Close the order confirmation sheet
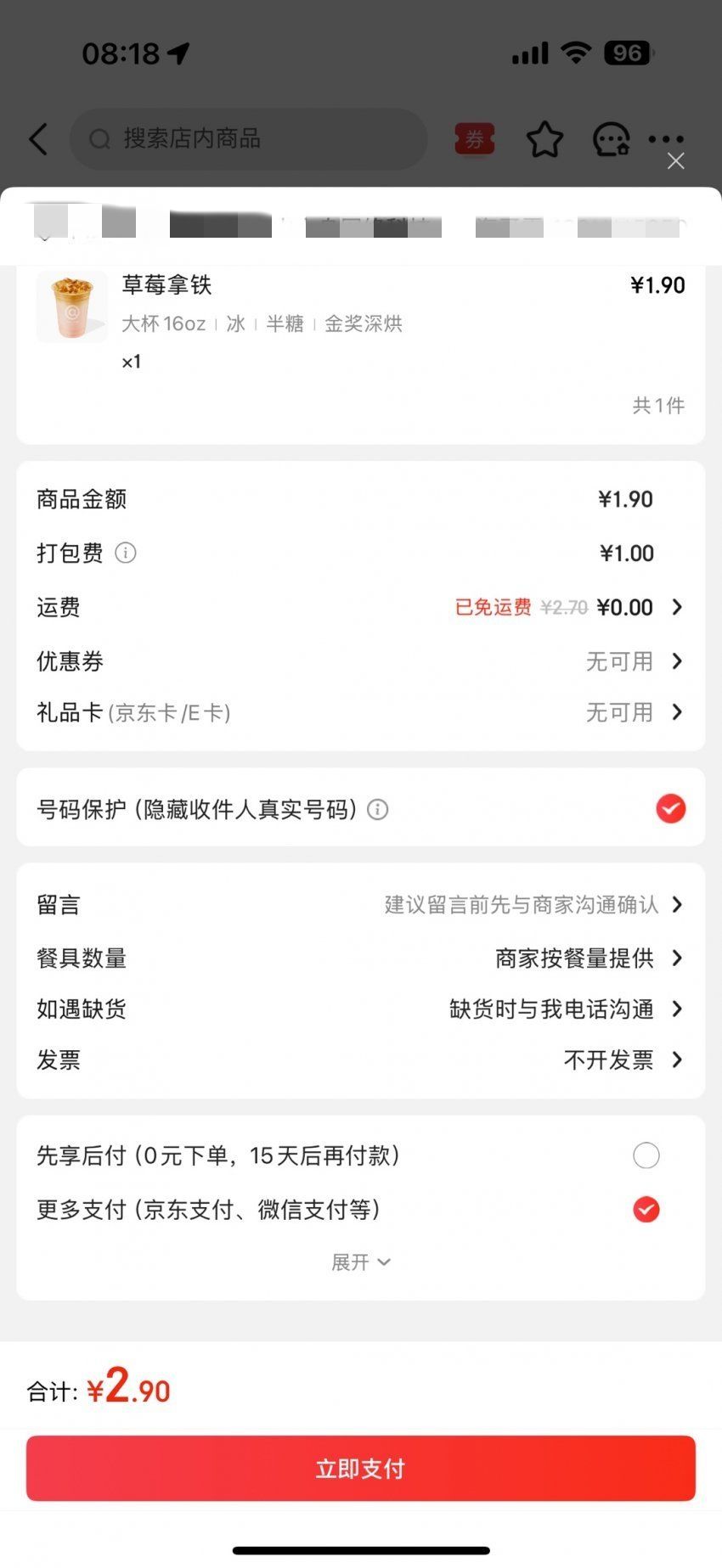 coord(675,161)
